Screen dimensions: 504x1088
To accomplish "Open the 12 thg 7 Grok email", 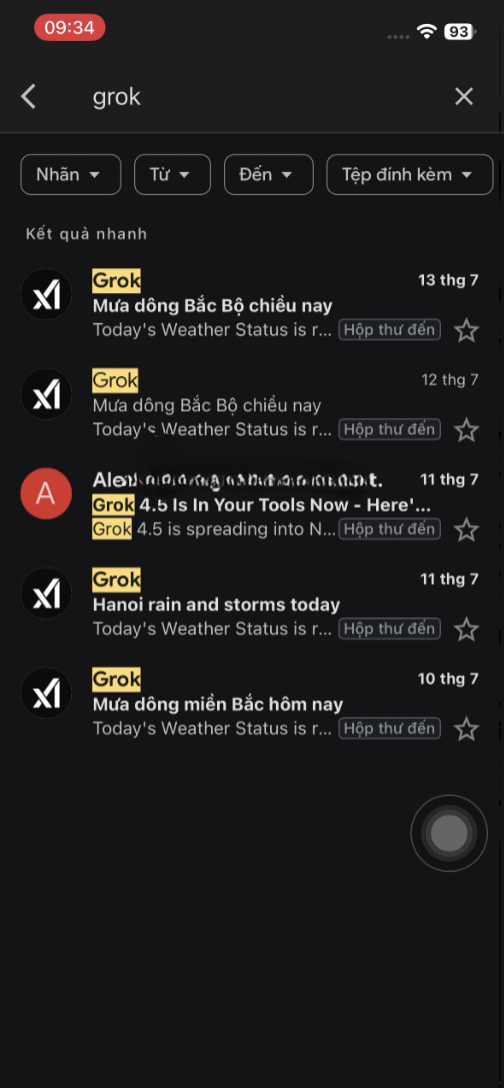I will tap(252, 405).
